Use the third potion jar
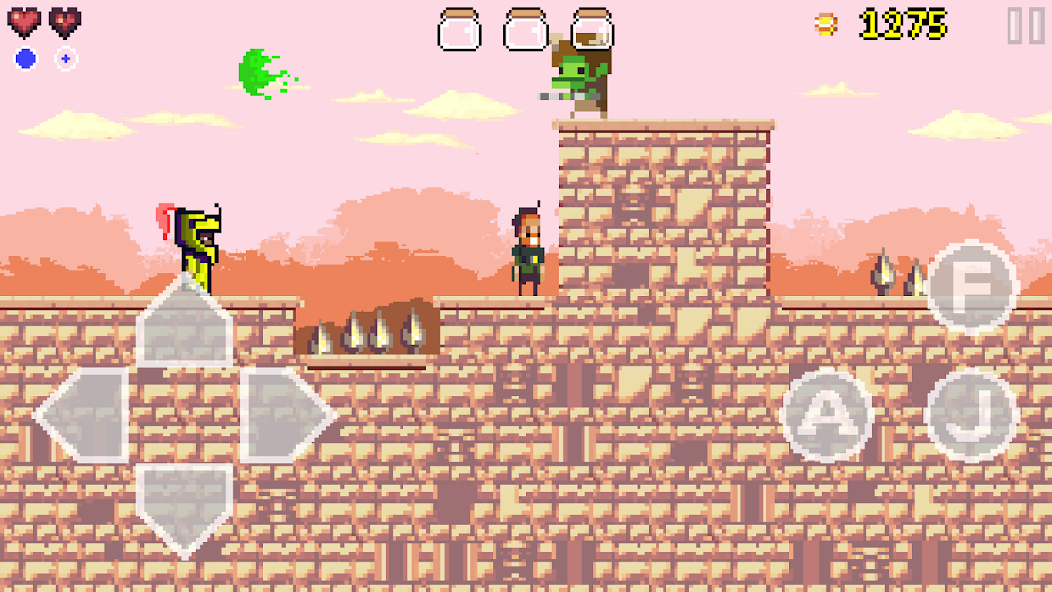Screen dimensions: 1052x592 click(592, 30)
